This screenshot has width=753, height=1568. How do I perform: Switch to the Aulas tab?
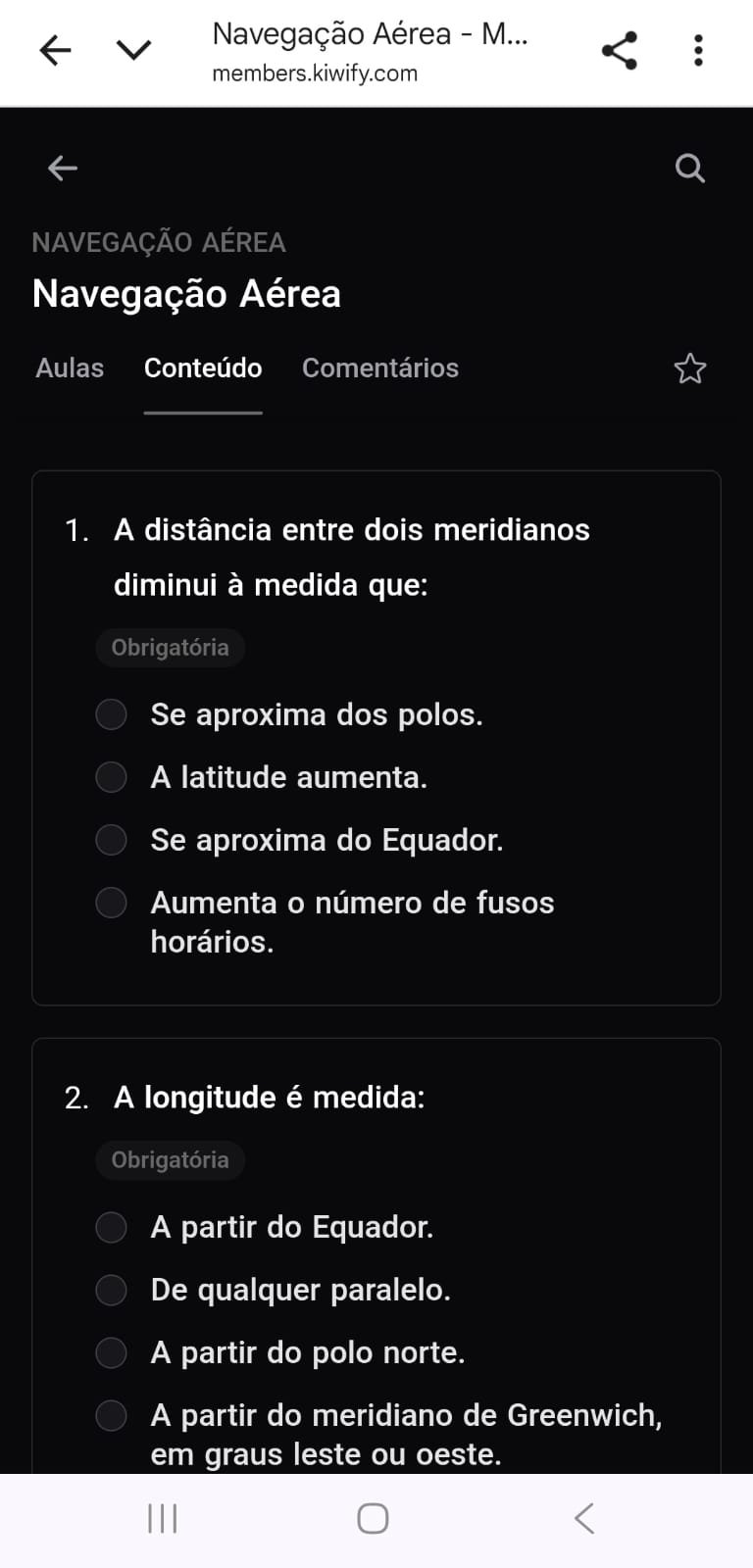click(70, 368)
